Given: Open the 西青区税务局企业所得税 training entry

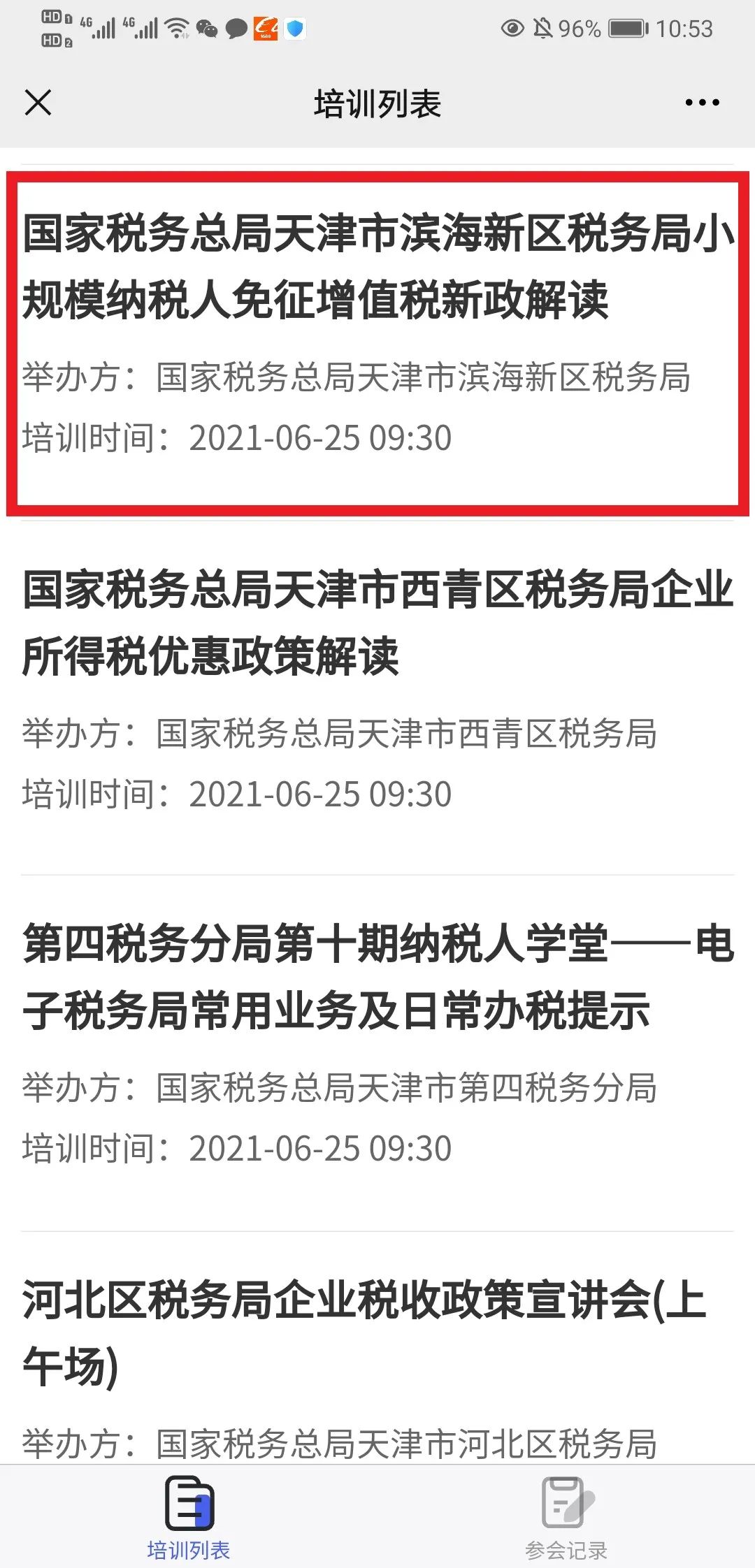Looking at the screenshot, I should point(377,697).
